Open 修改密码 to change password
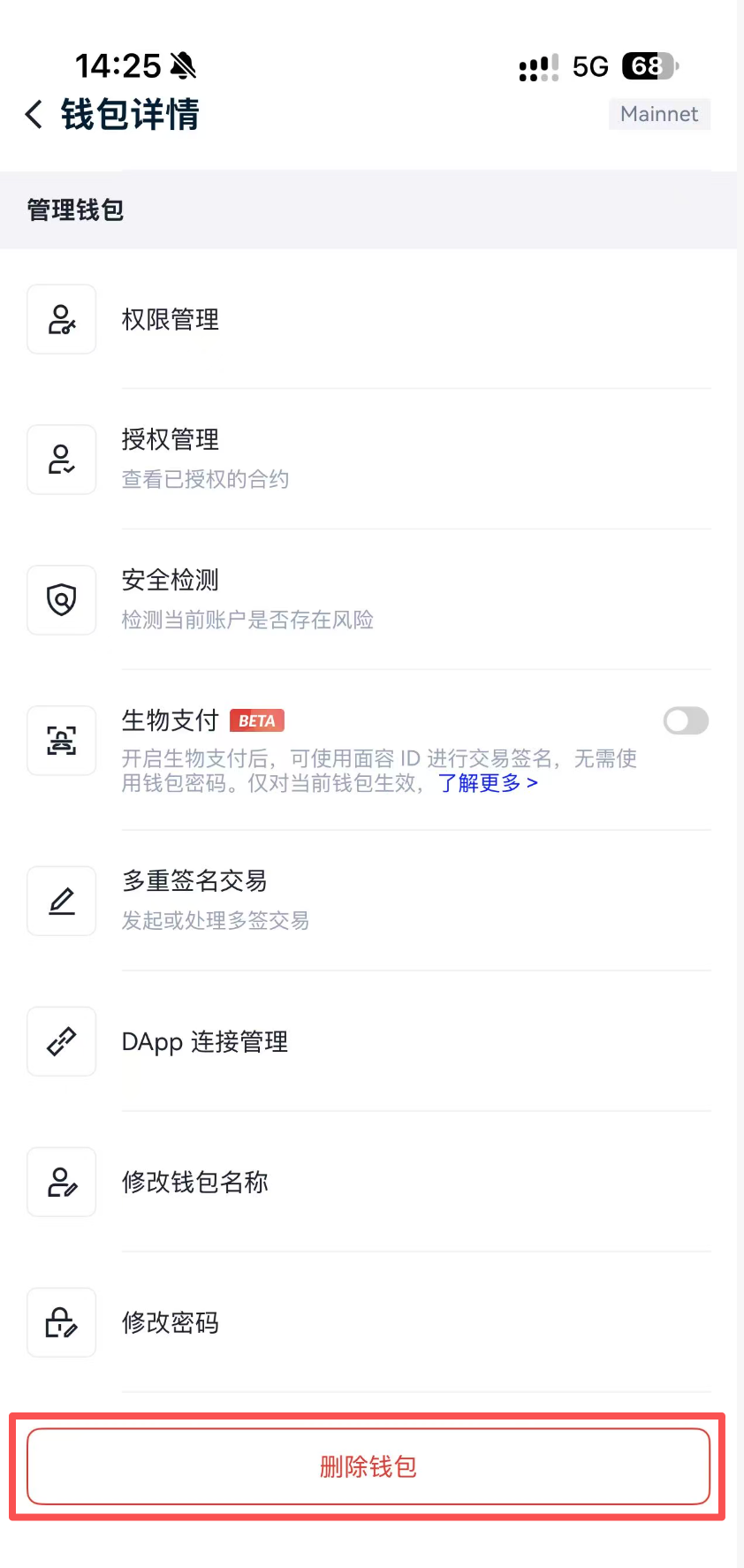 (368, 1322)
